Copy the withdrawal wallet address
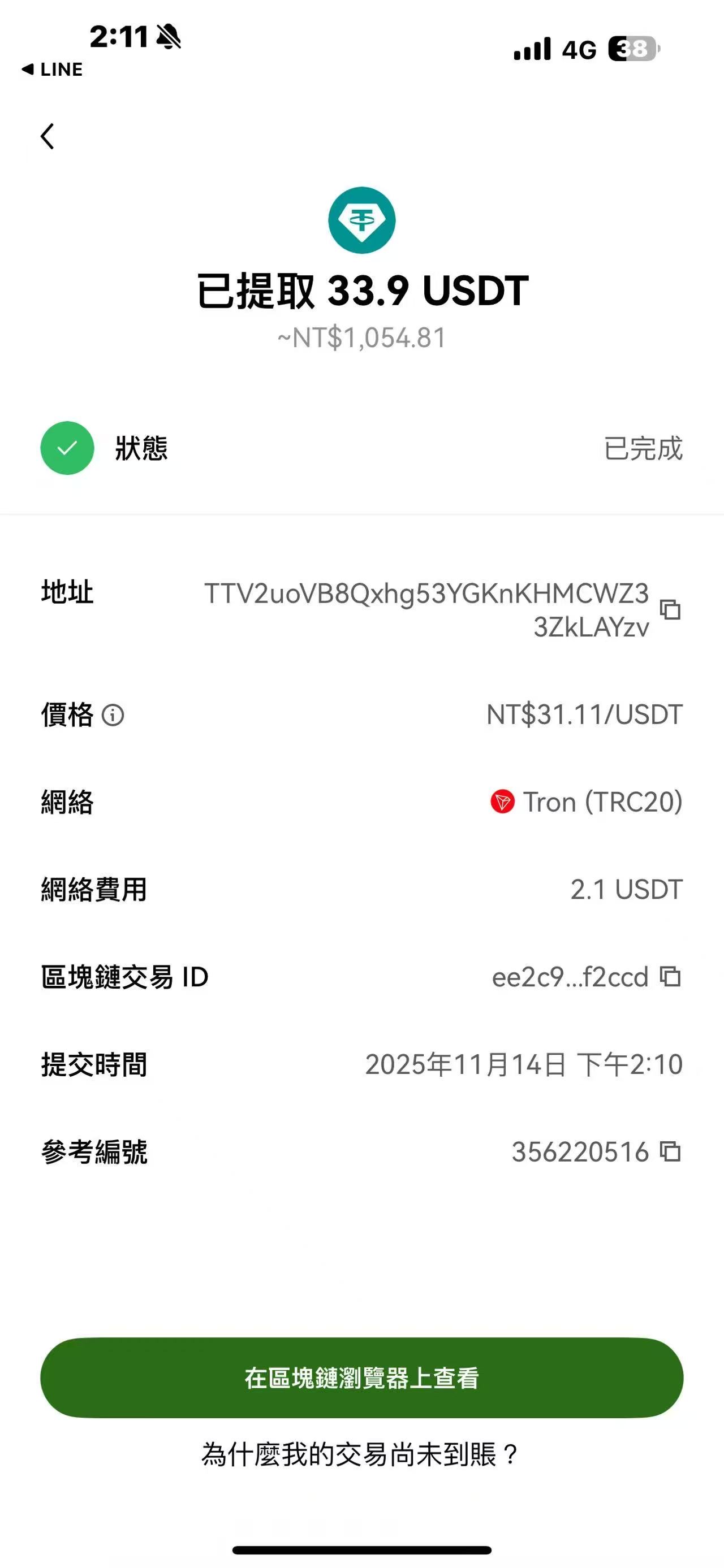This screenshot has height=1568, width=724. [670, 609]
